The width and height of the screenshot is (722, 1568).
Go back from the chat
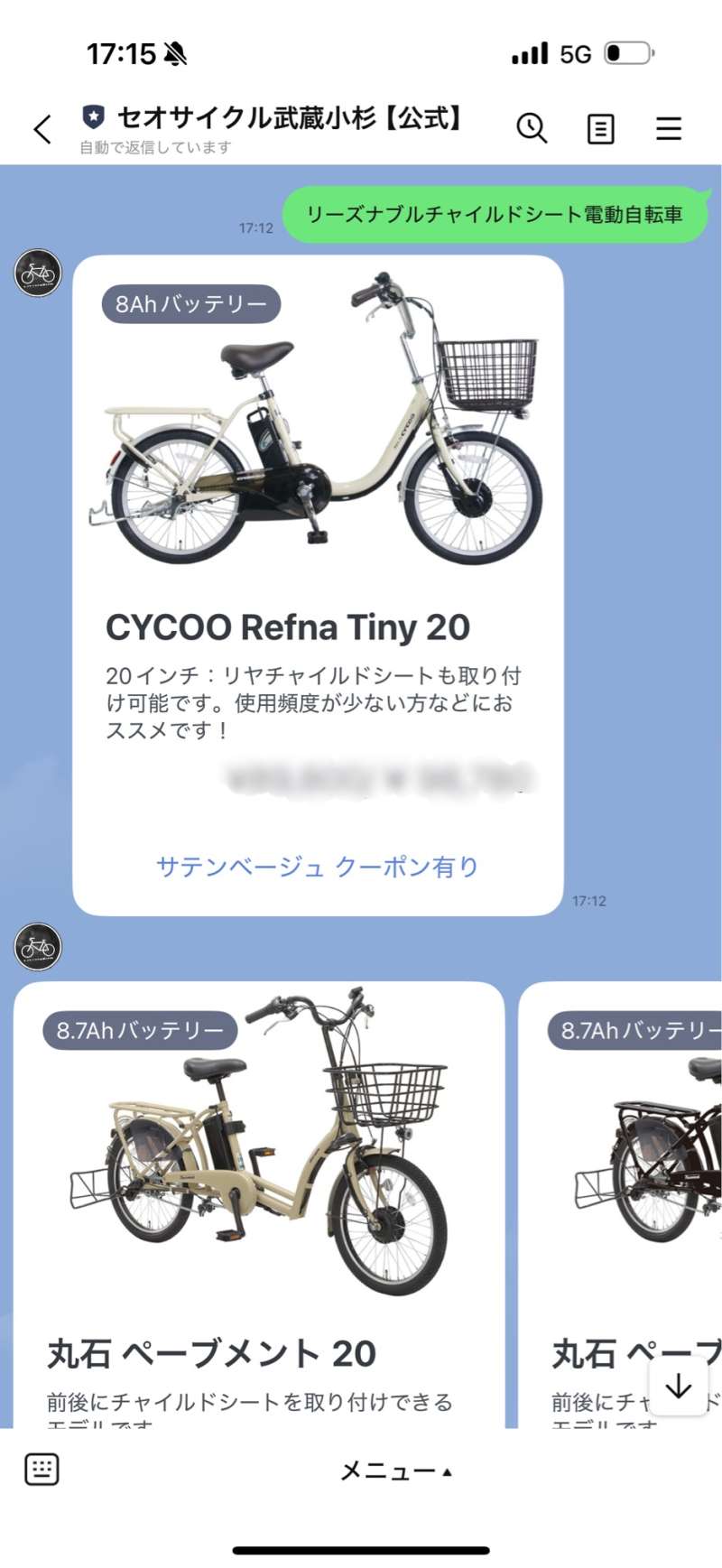tap(42, 129)
